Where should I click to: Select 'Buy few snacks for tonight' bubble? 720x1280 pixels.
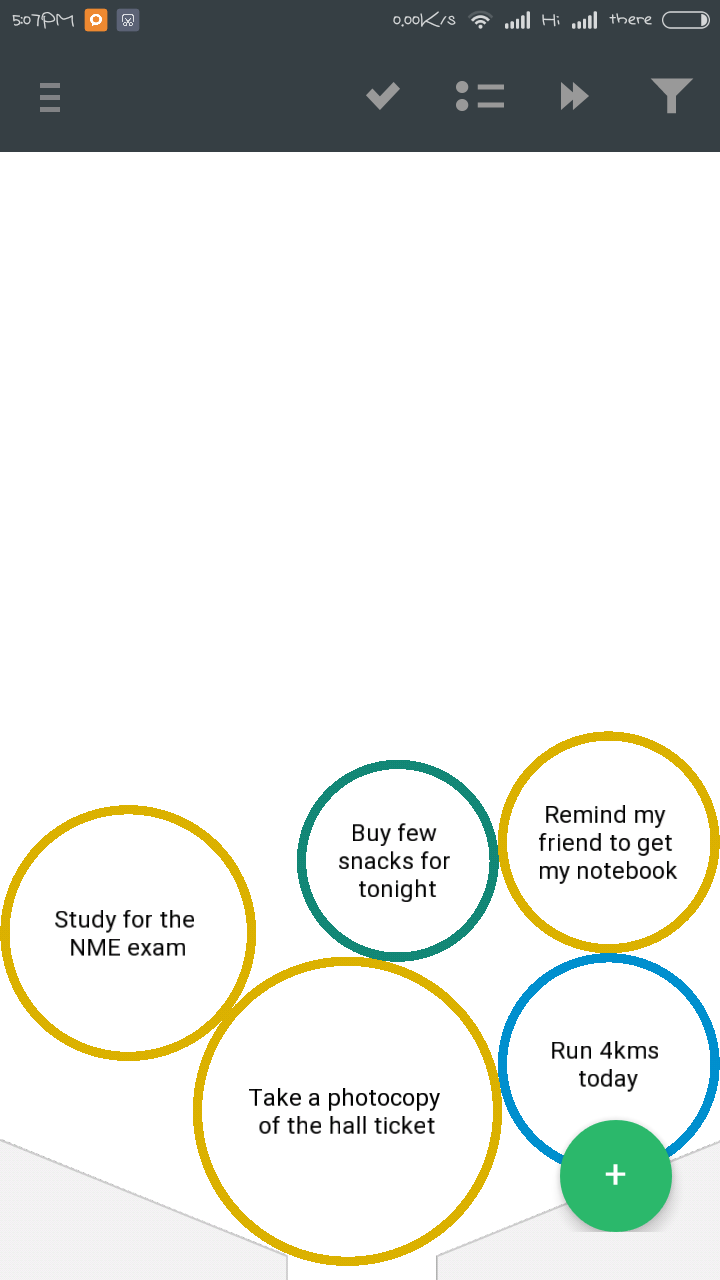pyautogui.click(x=397, y=861)
